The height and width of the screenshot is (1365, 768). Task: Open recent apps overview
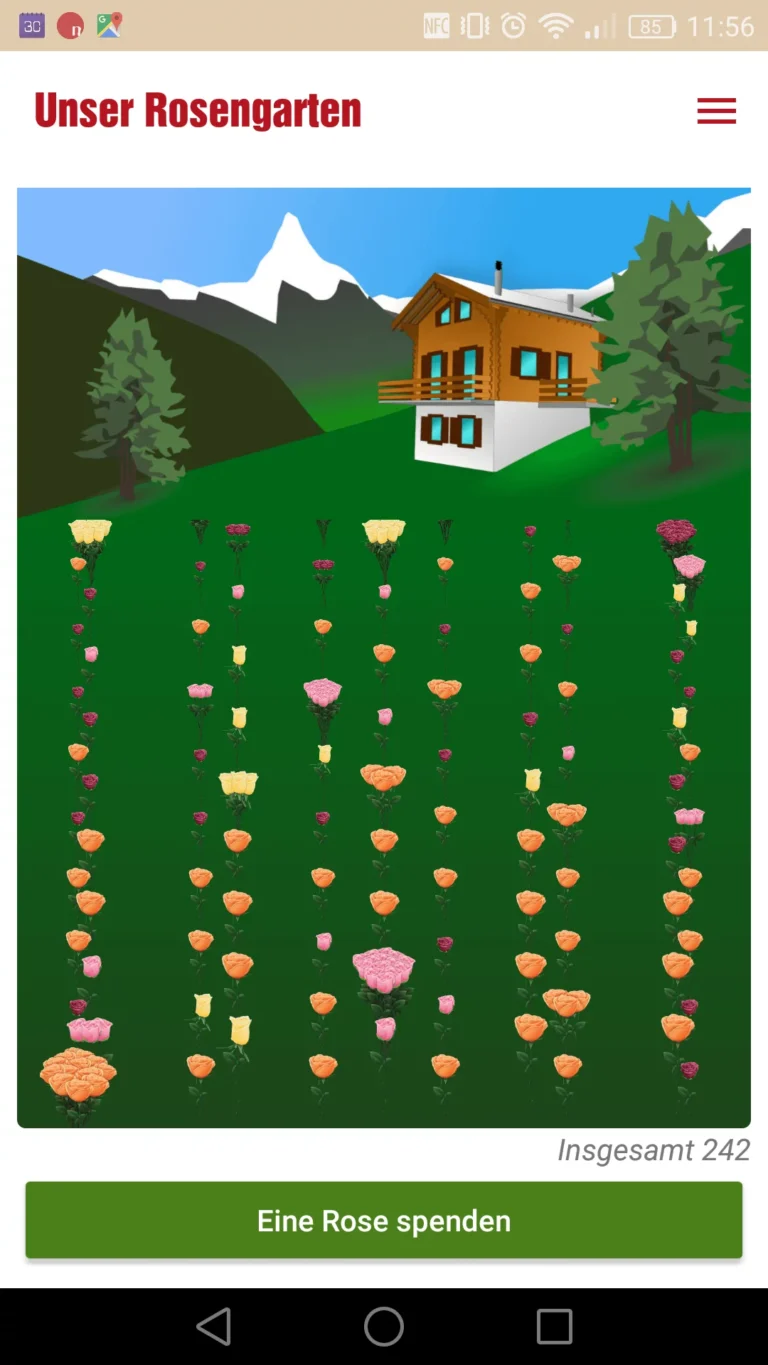click(554, 1327)
